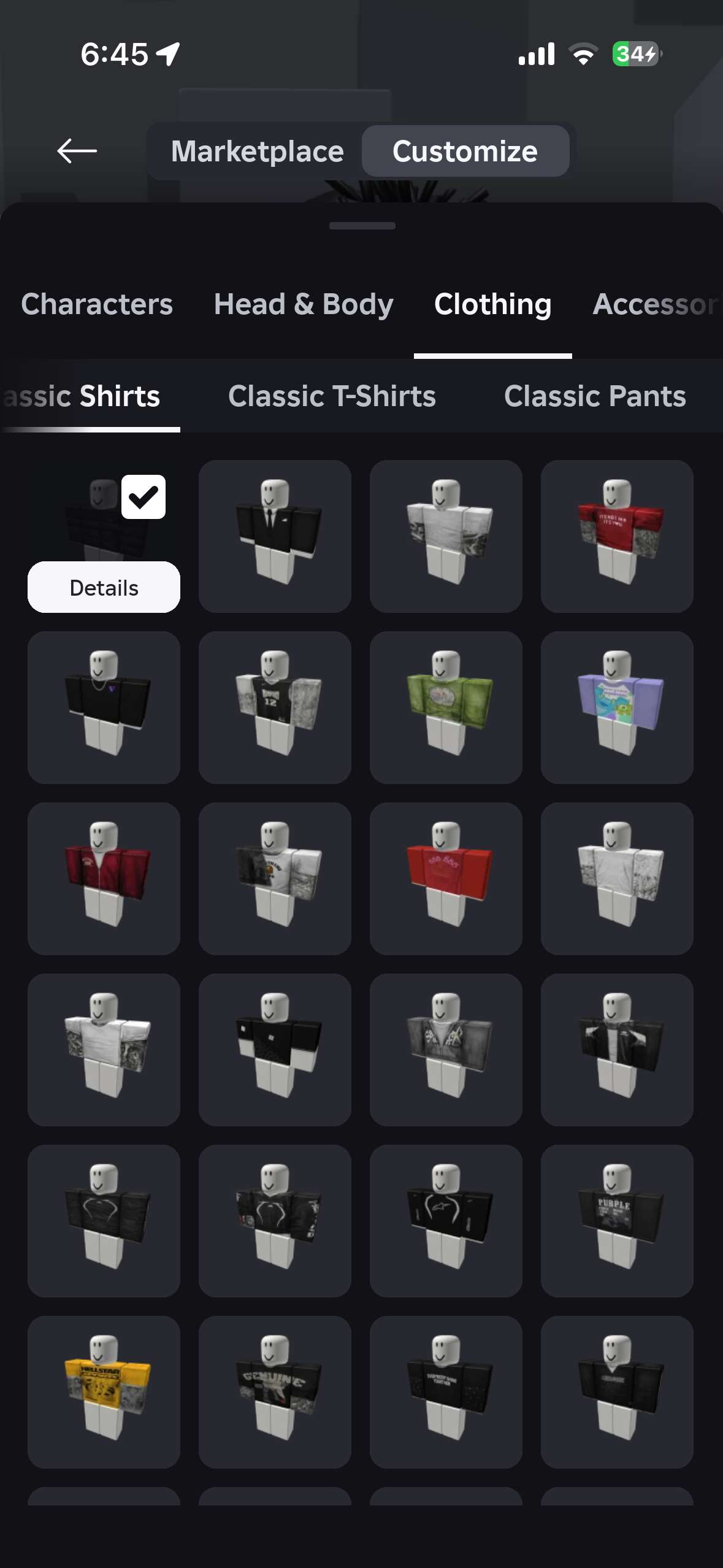Equip the green hoodie shirt
The height and width of the screenshot is (1568, 723).
[446, 707]
